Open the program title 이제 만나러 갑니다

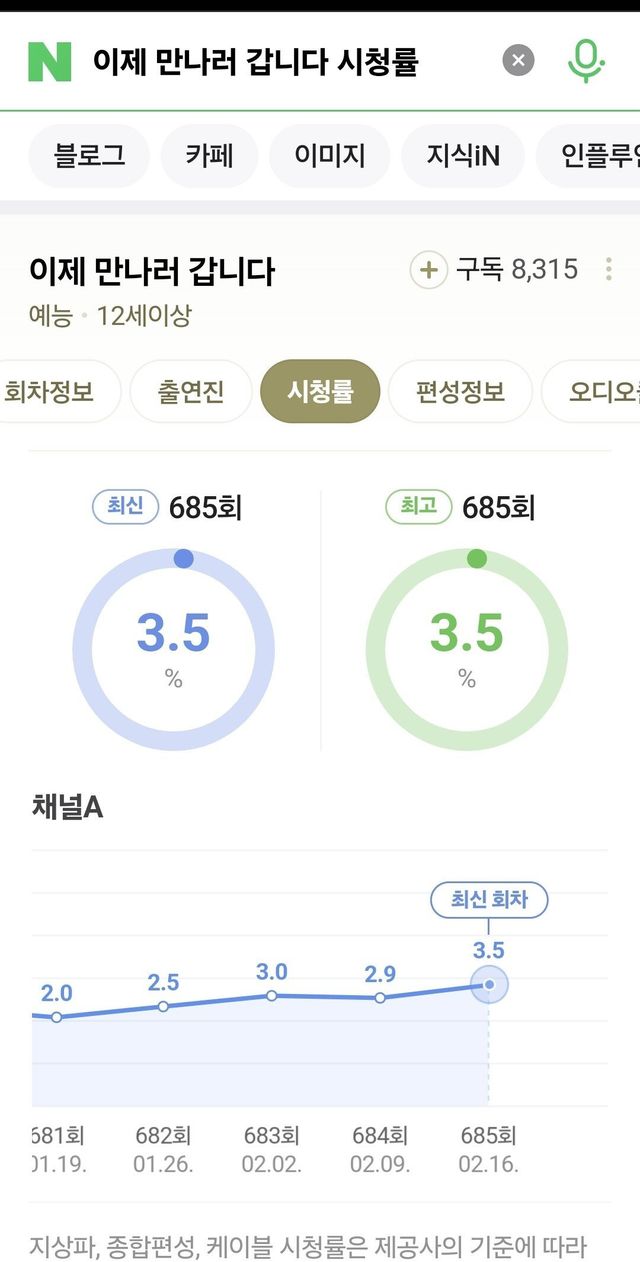[x=152, y=270]
